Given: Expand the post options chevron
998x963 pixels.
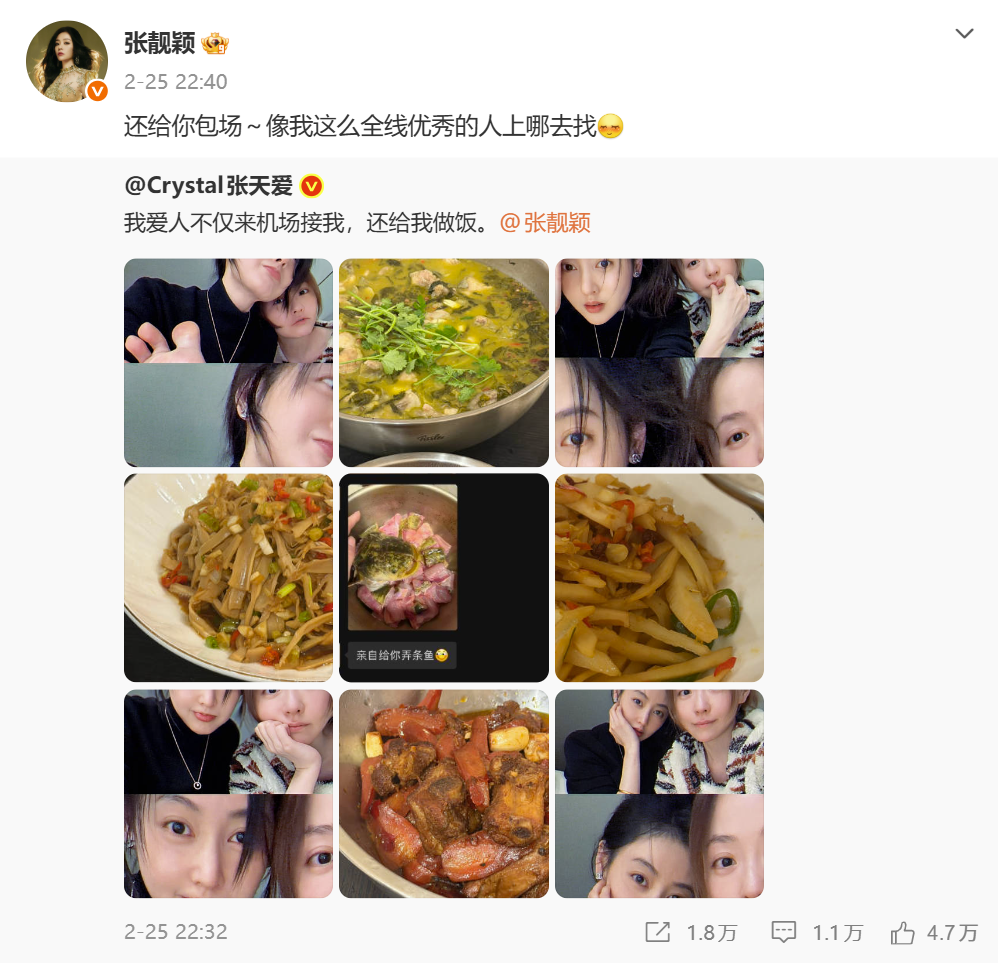Looking at the screenshot, I should coord(964,34).
